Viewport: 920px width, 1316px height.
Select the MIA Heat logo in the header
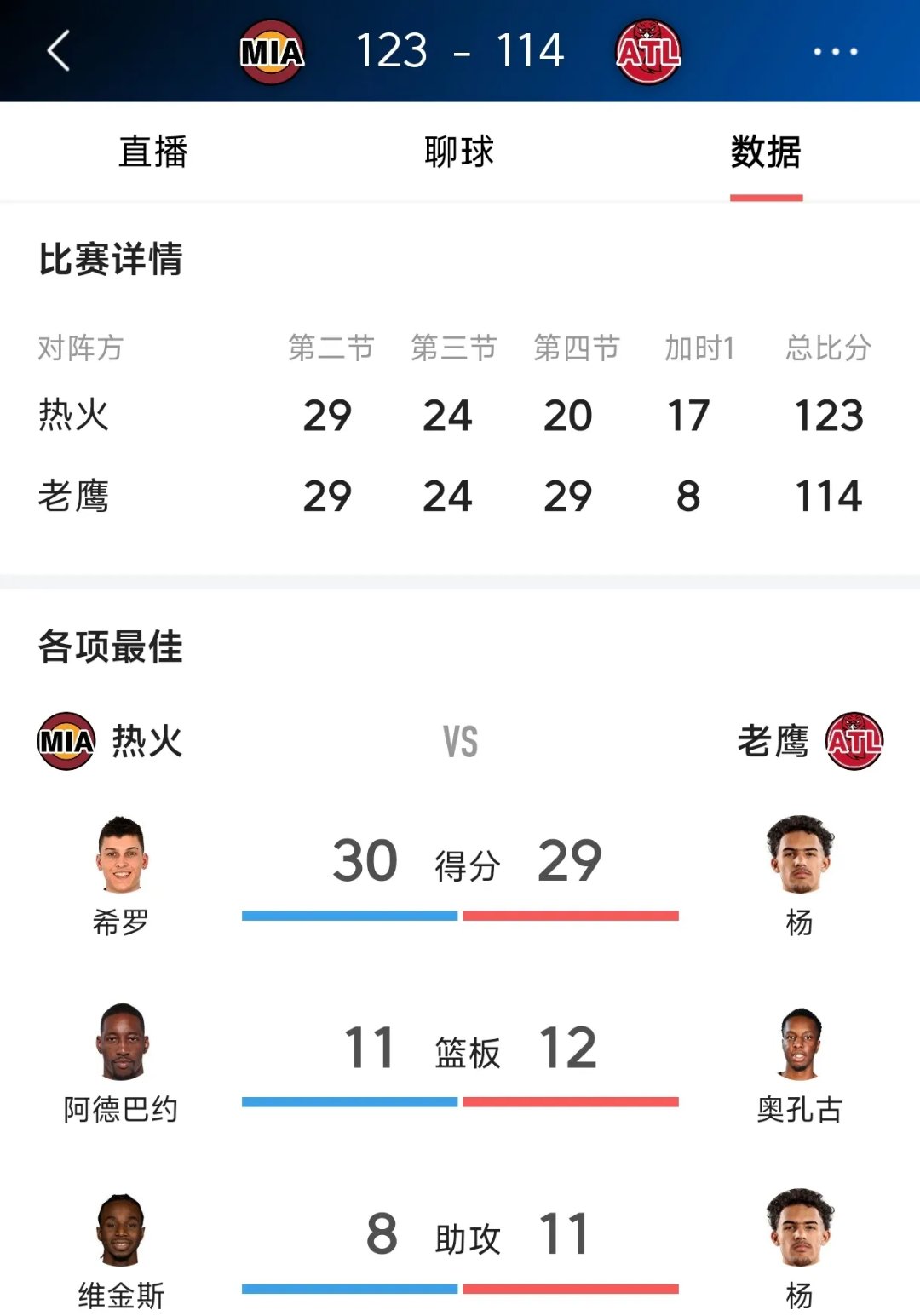272,51
